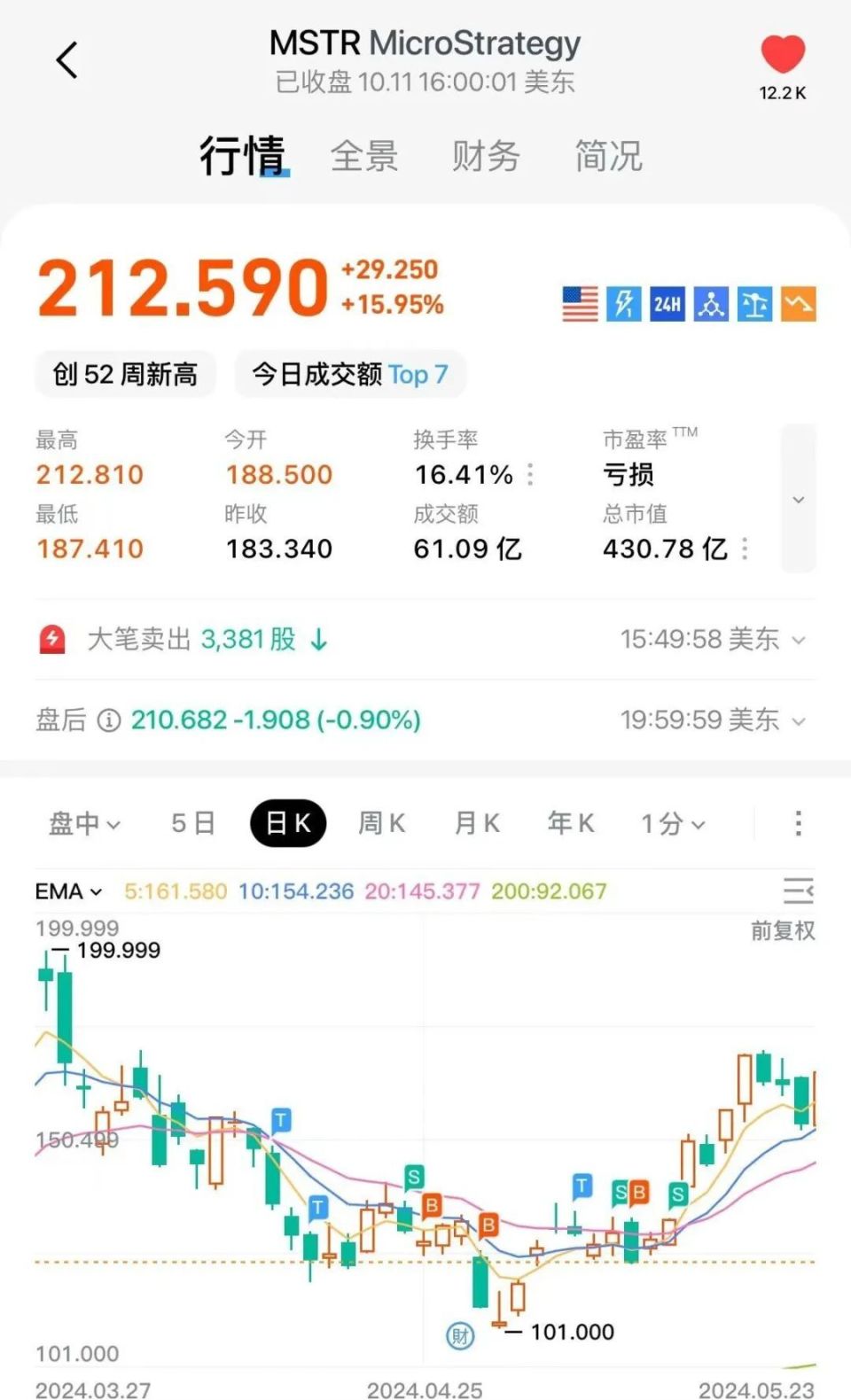Click the red heart favorite toggle
The image size is (851, 1400).
click(782, 55)
